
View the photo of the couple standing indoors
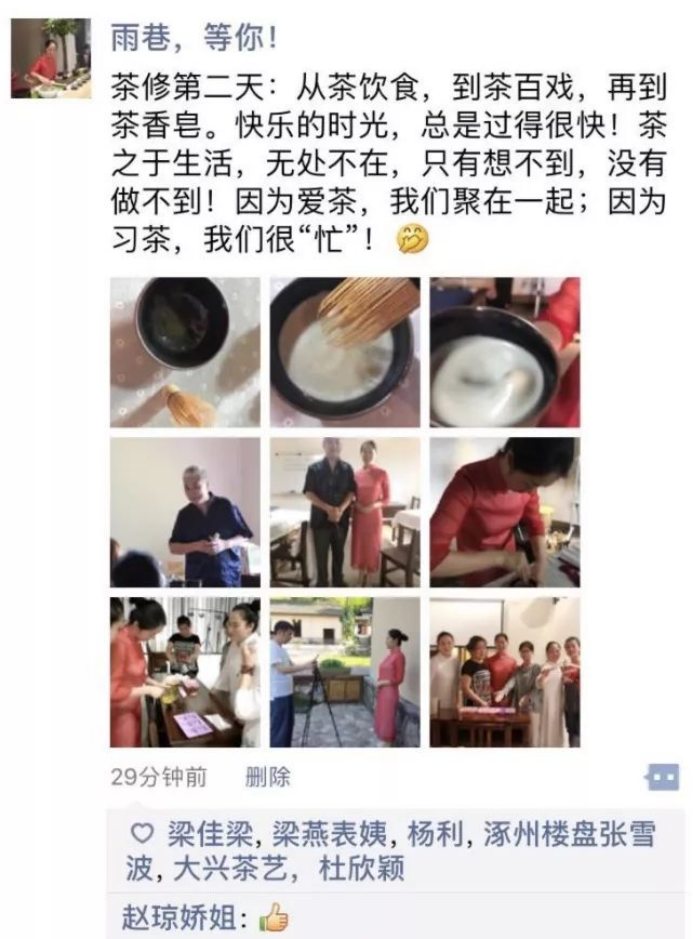[345, 512]
